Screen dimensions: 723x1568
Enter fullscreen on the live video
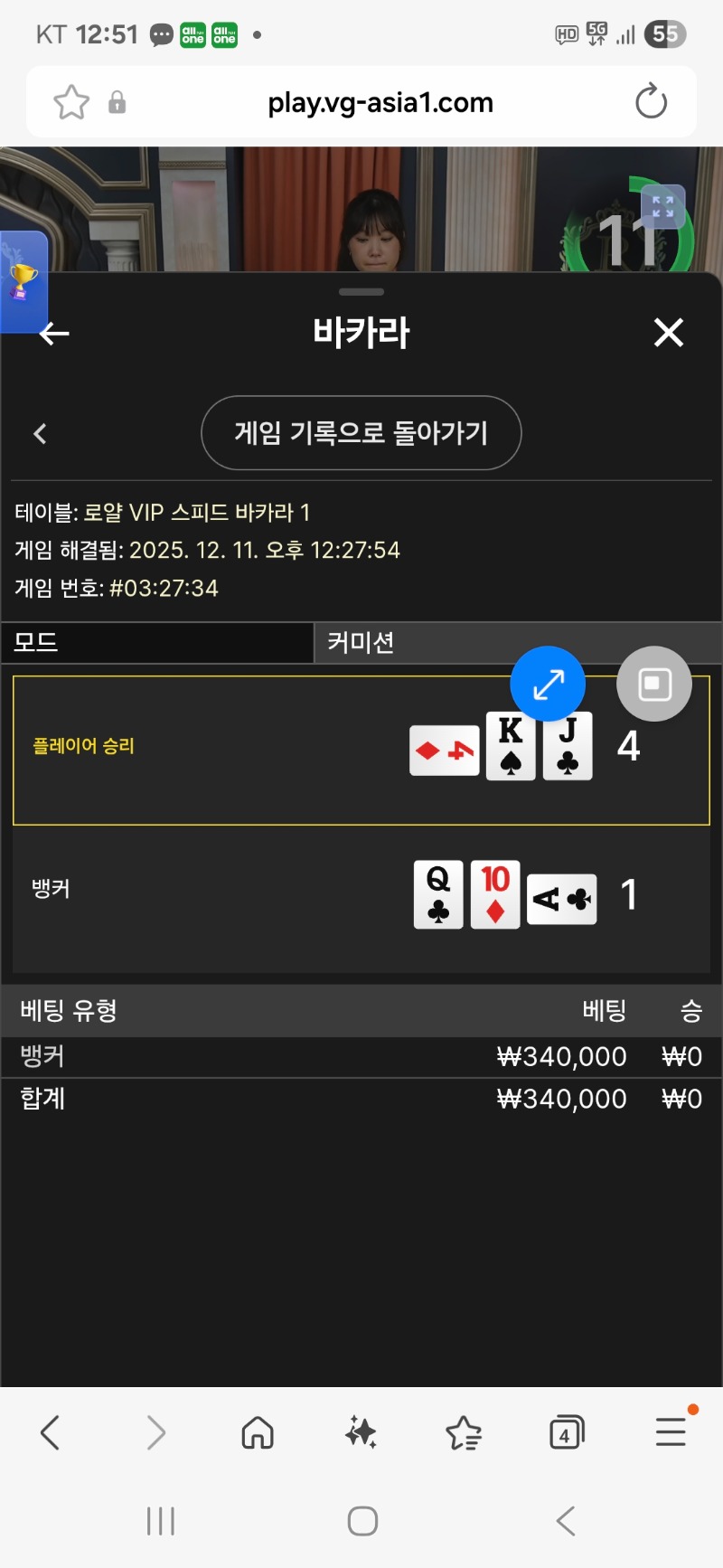click(x=662, y=207)
